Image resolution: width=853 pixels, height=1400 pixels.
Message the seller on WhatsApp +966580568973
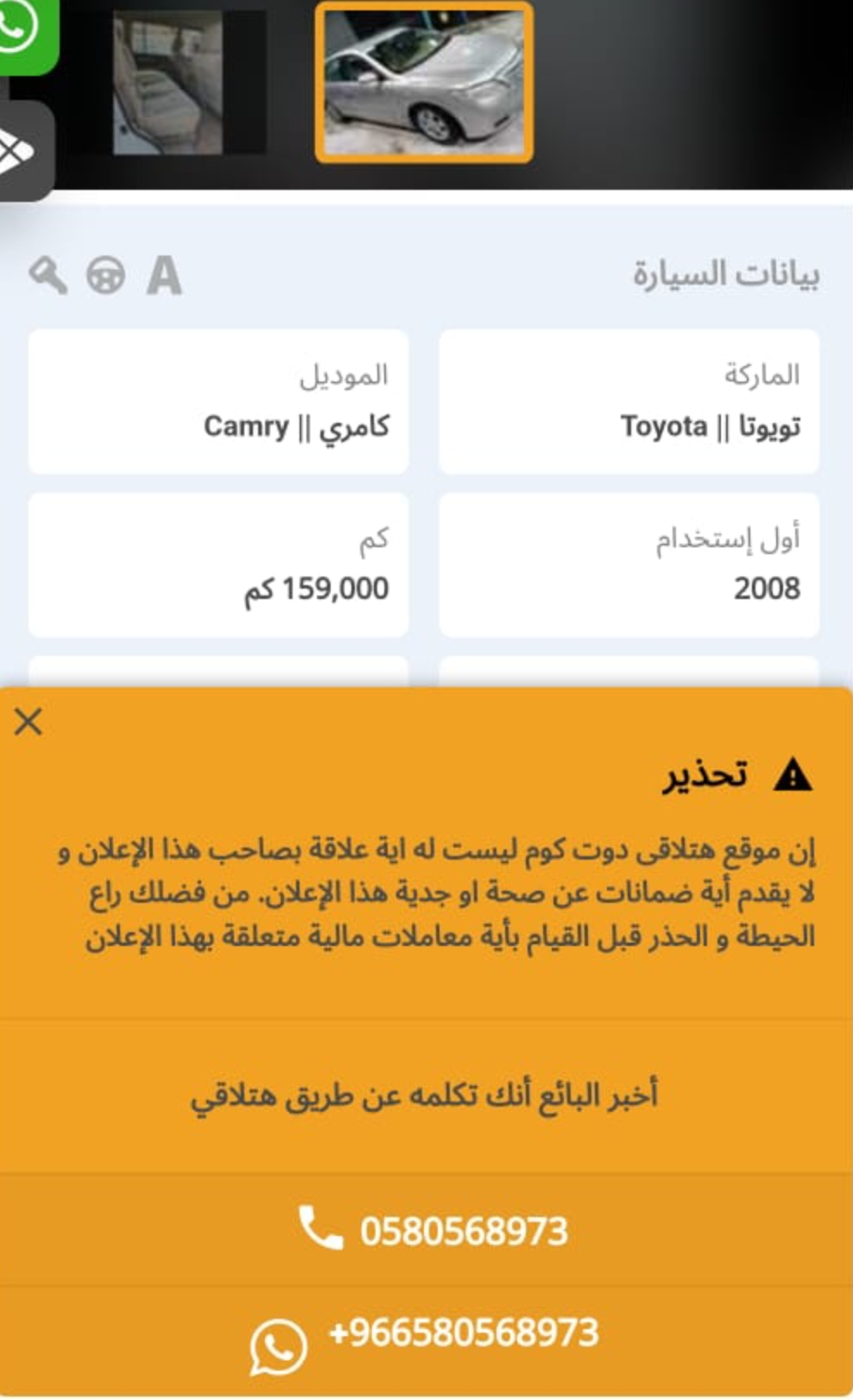(x=426, y=1338)
